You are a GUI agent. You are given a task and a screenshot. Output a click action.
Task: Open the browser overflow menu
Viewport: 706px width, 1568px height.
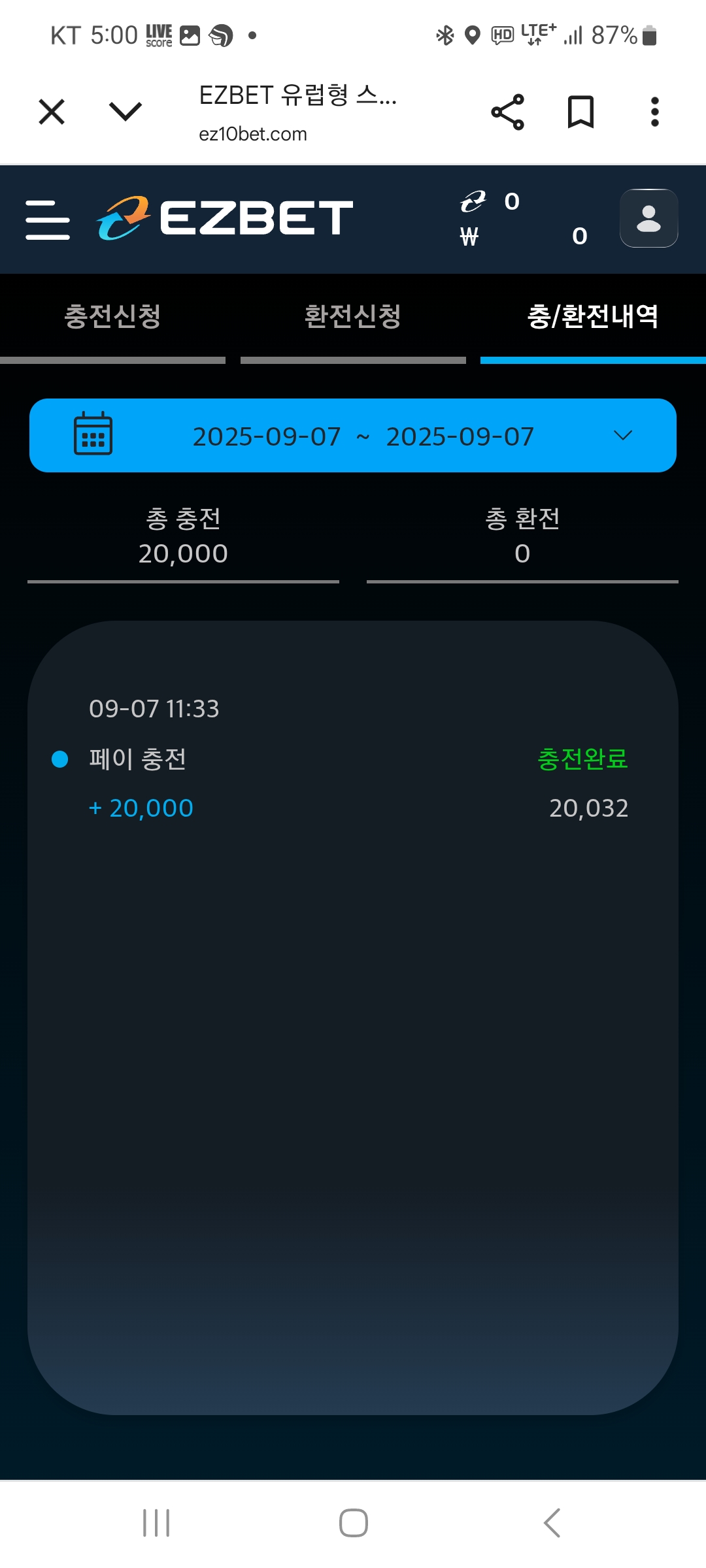(654, 112)
